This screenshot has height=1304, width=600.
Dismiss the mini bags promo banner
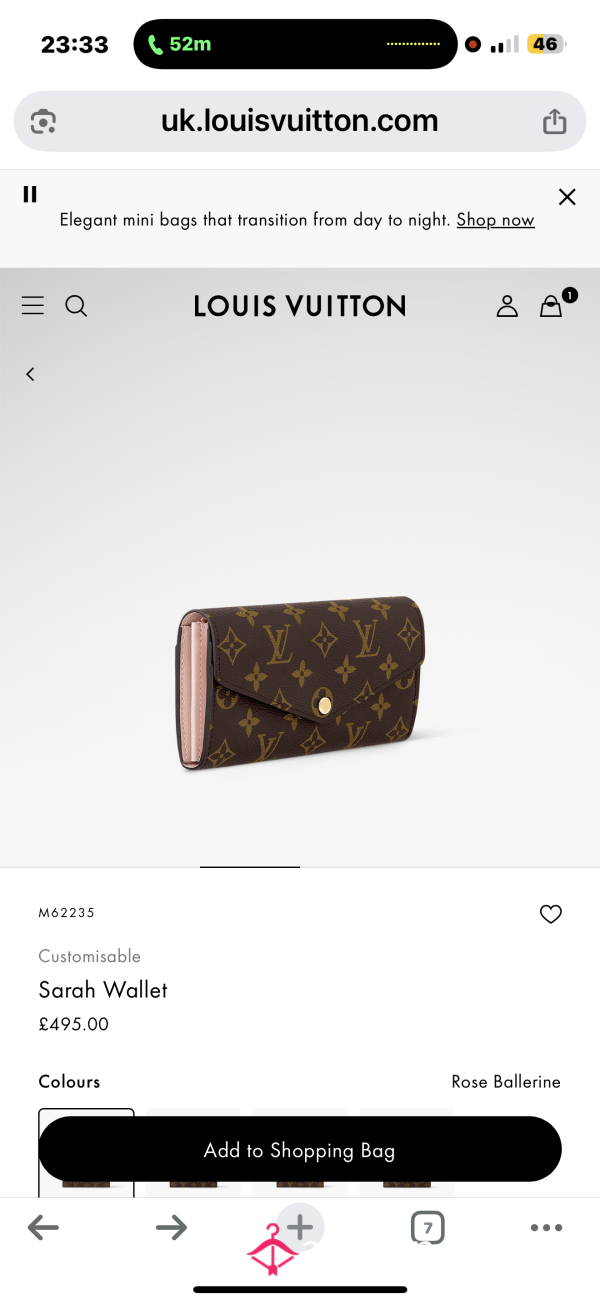tap(567, 197)
